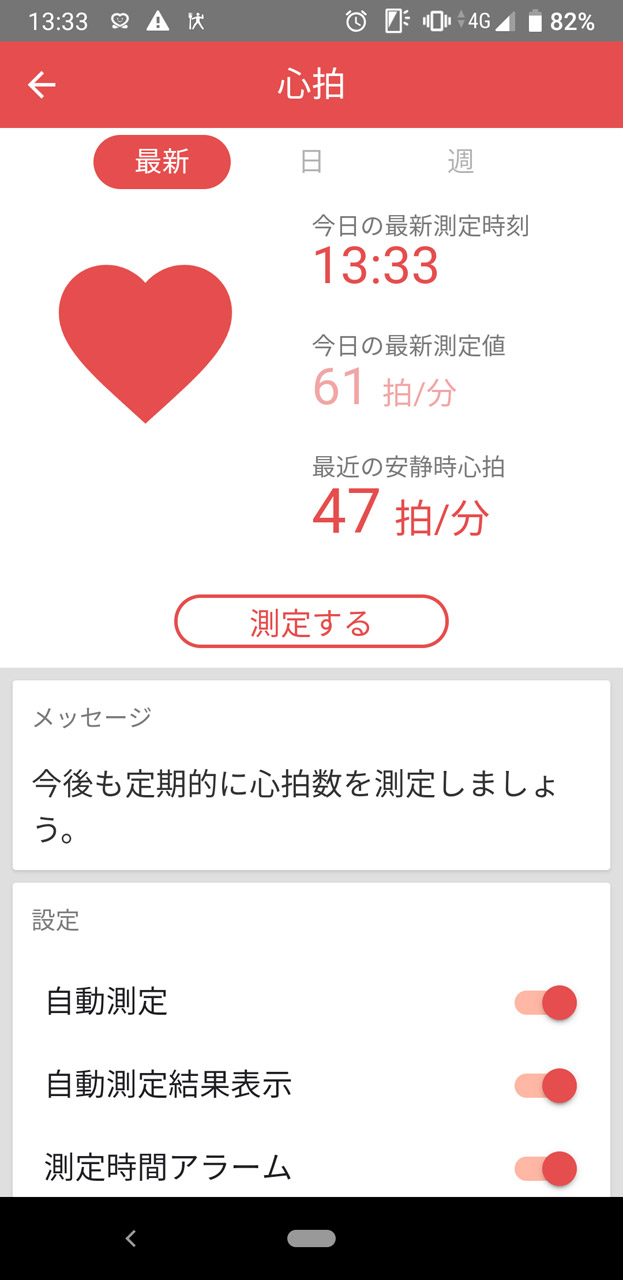Turn off the 測定時間アラーム switch
Viewport: 623px width, 1280px height.
(x=547, y=1168)
